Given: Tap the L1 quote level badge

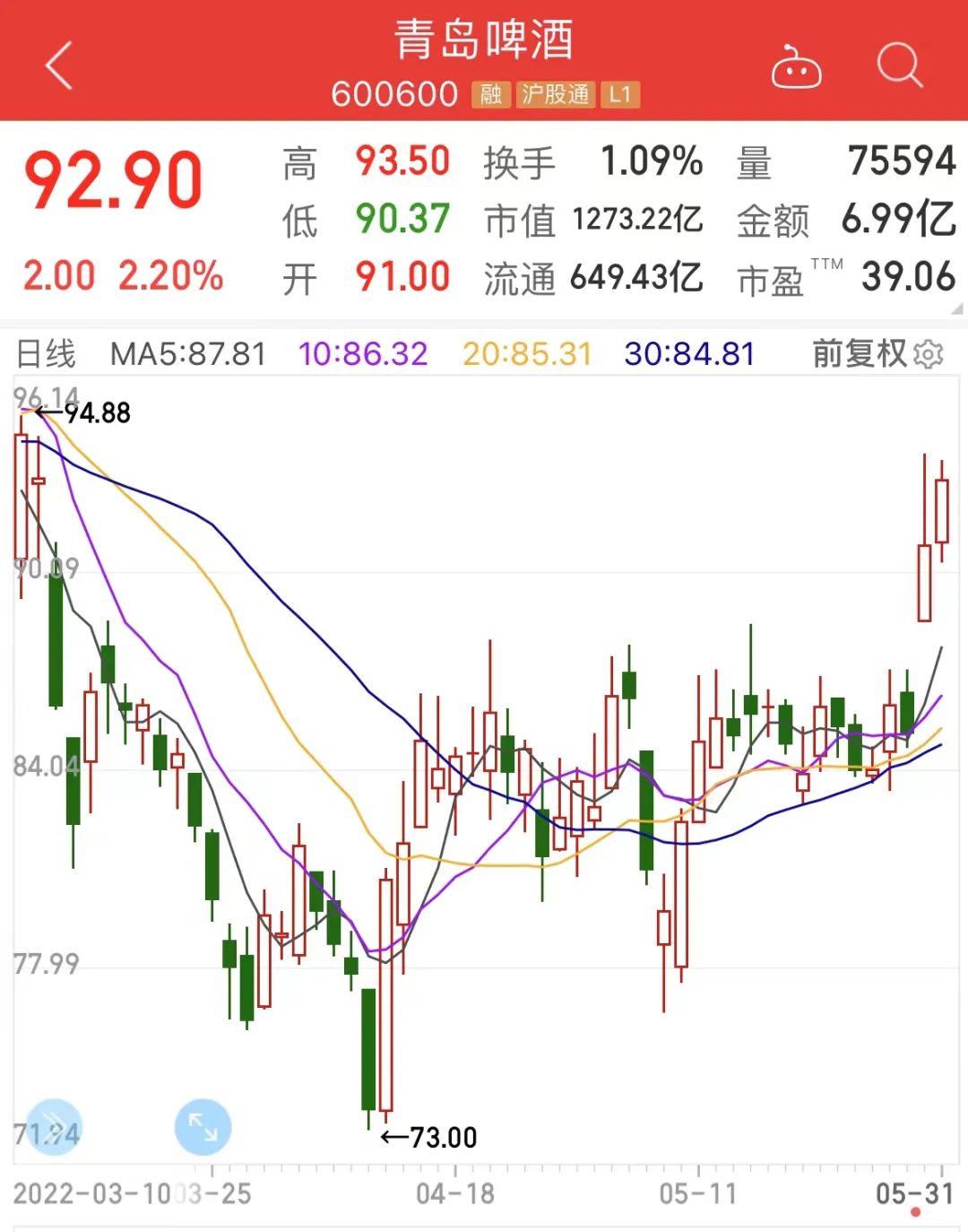Looking at the screenshot, I should (618, 94).
